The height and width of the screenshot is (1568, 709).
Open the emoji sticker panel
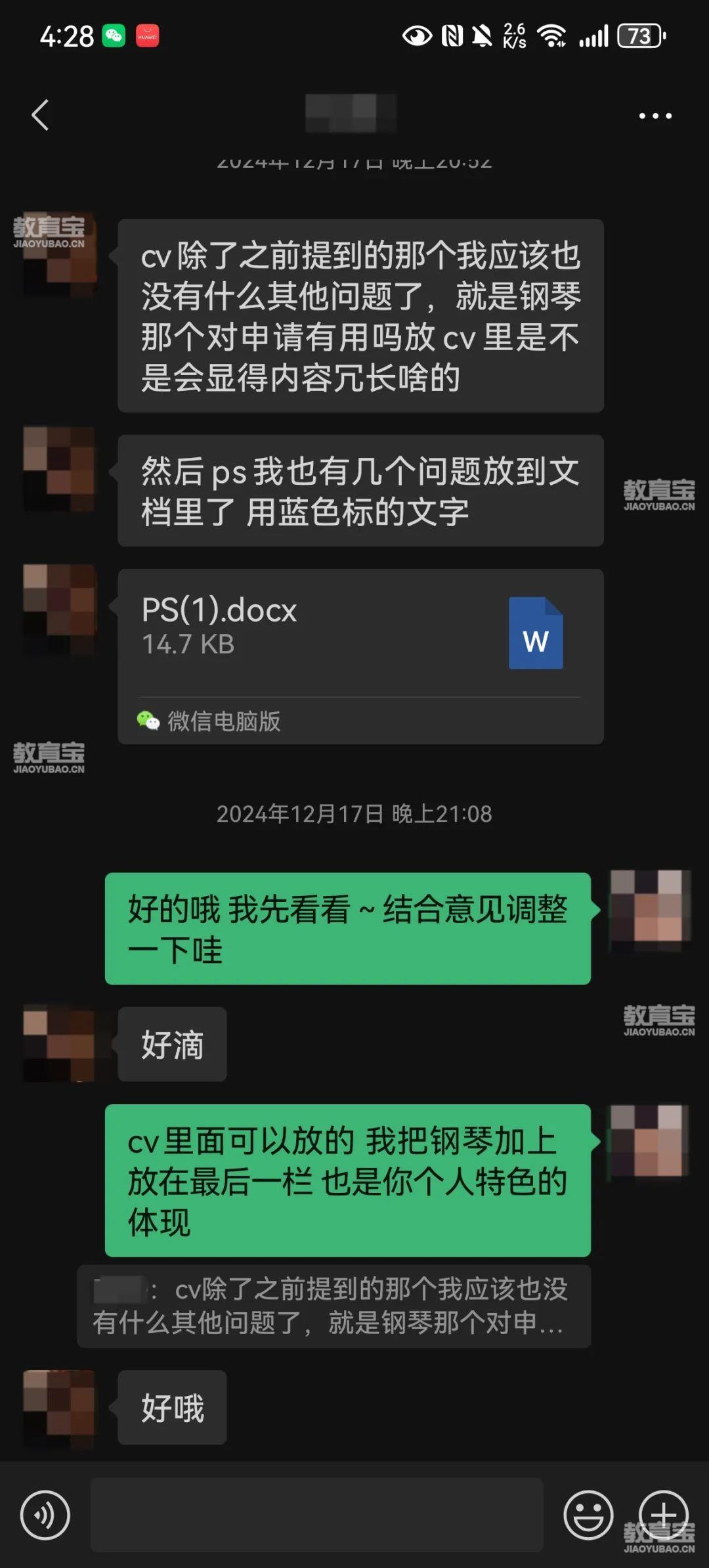588,1515
